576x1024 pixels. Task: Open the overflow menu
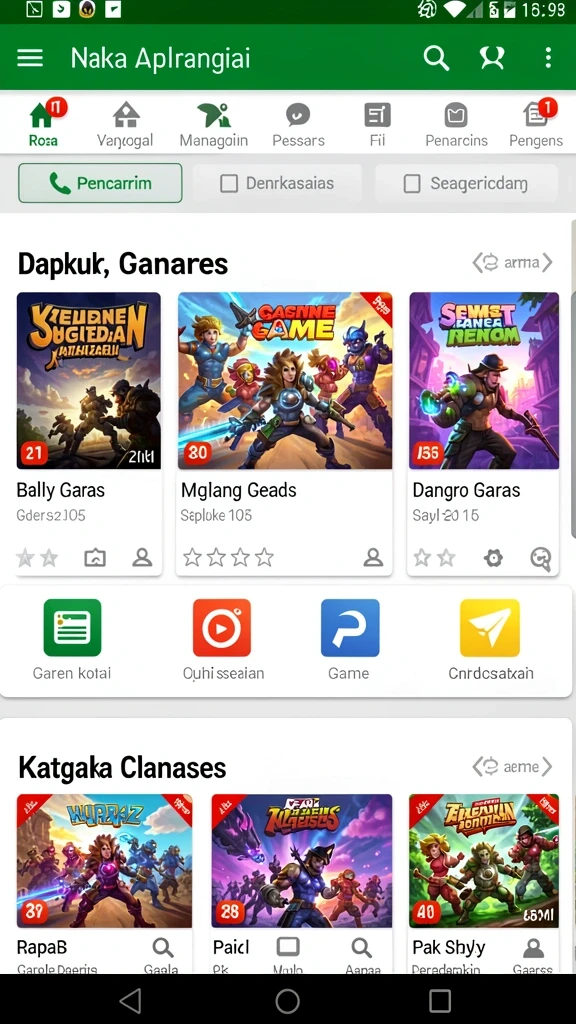point(548,58)
